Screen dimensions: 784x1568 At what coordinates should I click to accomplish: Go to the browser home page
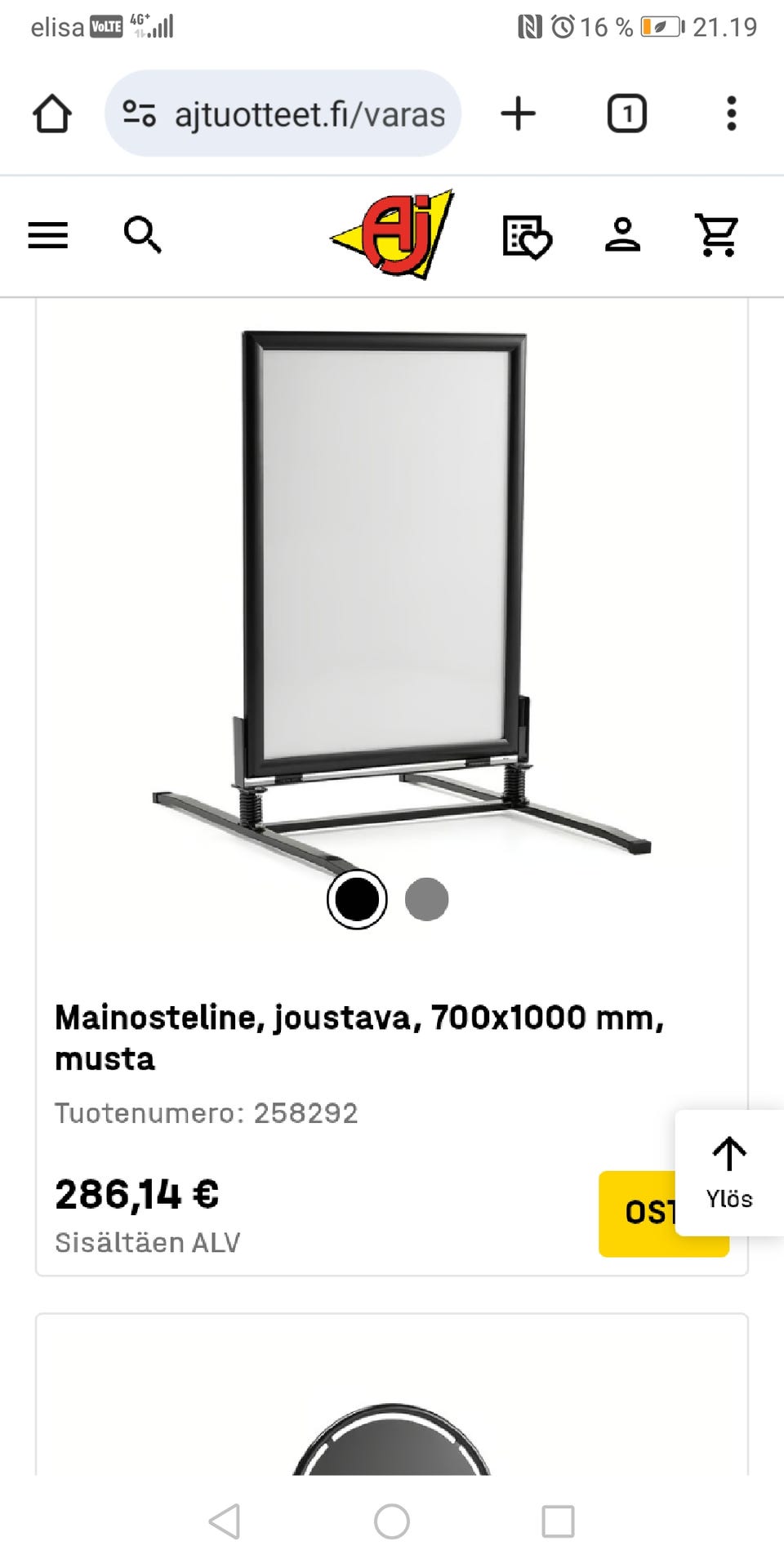51,114
